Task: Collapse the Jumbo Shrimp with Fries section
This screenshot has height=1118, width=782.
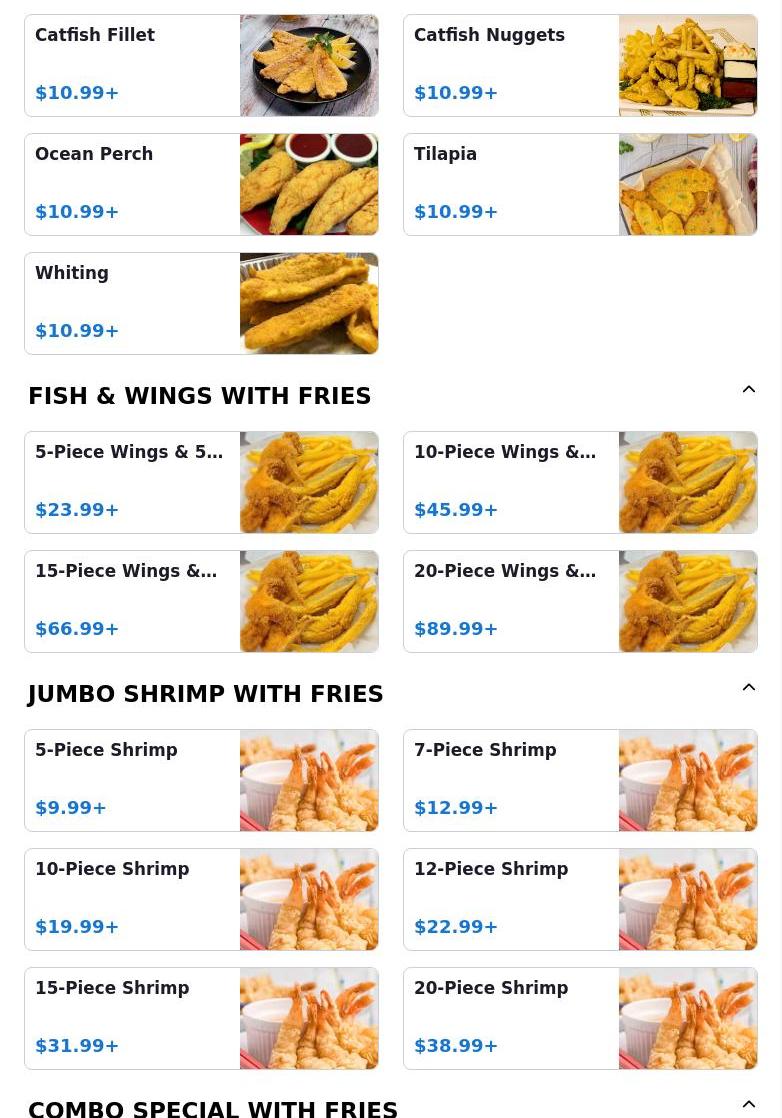Action: pos(748,688)
